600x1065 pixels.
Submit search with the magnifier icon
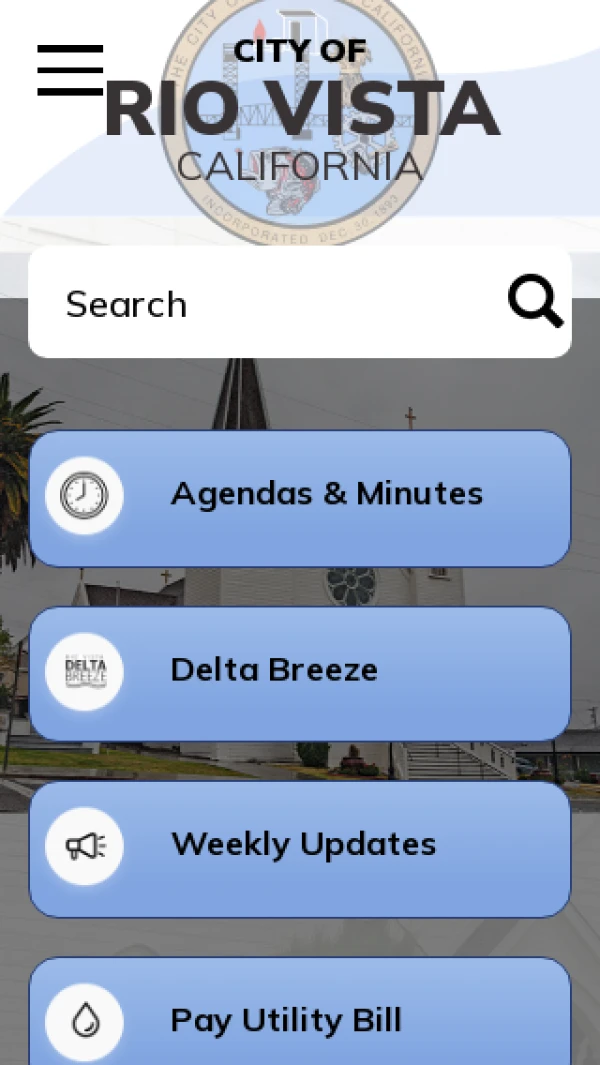click(x=535, y=301)
